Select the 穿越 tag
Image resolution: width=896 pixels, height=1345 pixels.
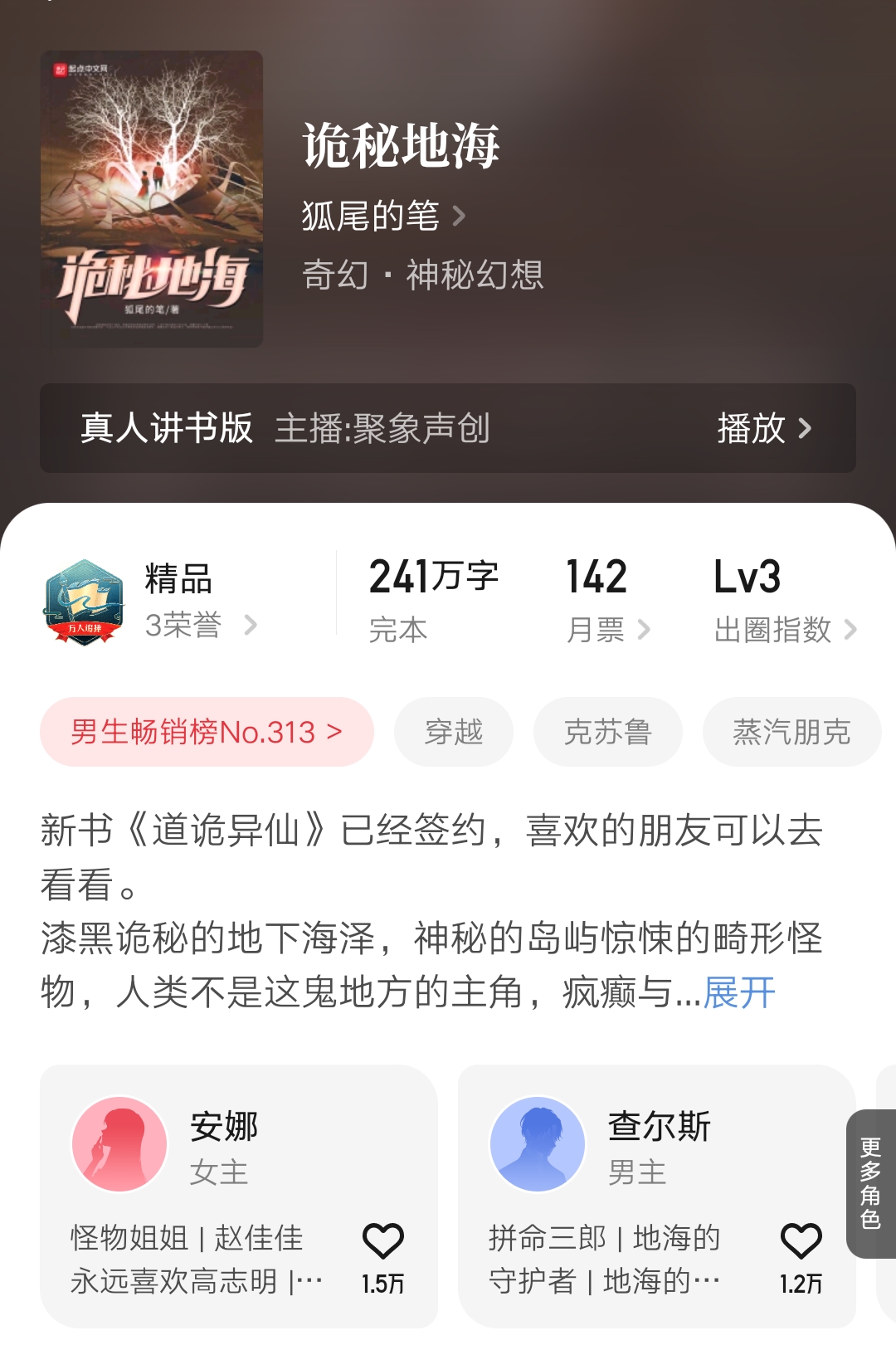tap(453, 731)
